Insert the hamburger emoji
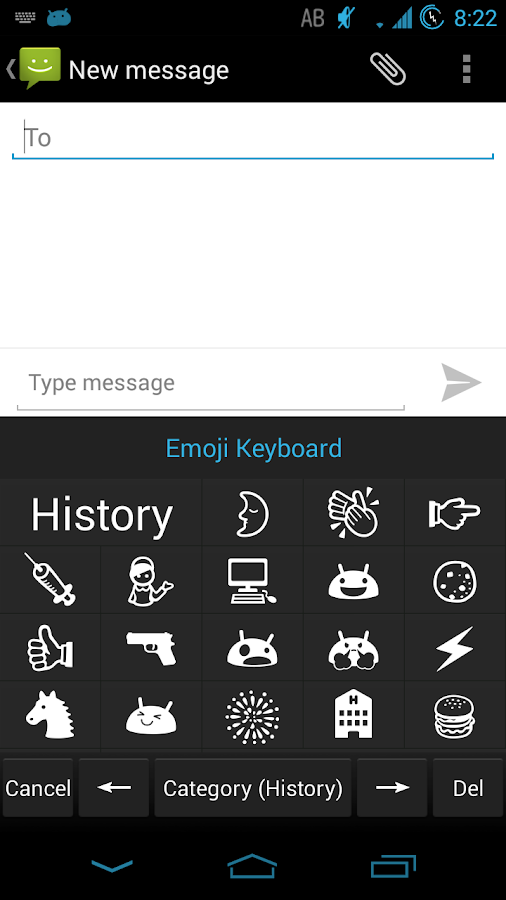The height and width of the screenshot is (900, 506). (x=455, y=716)
